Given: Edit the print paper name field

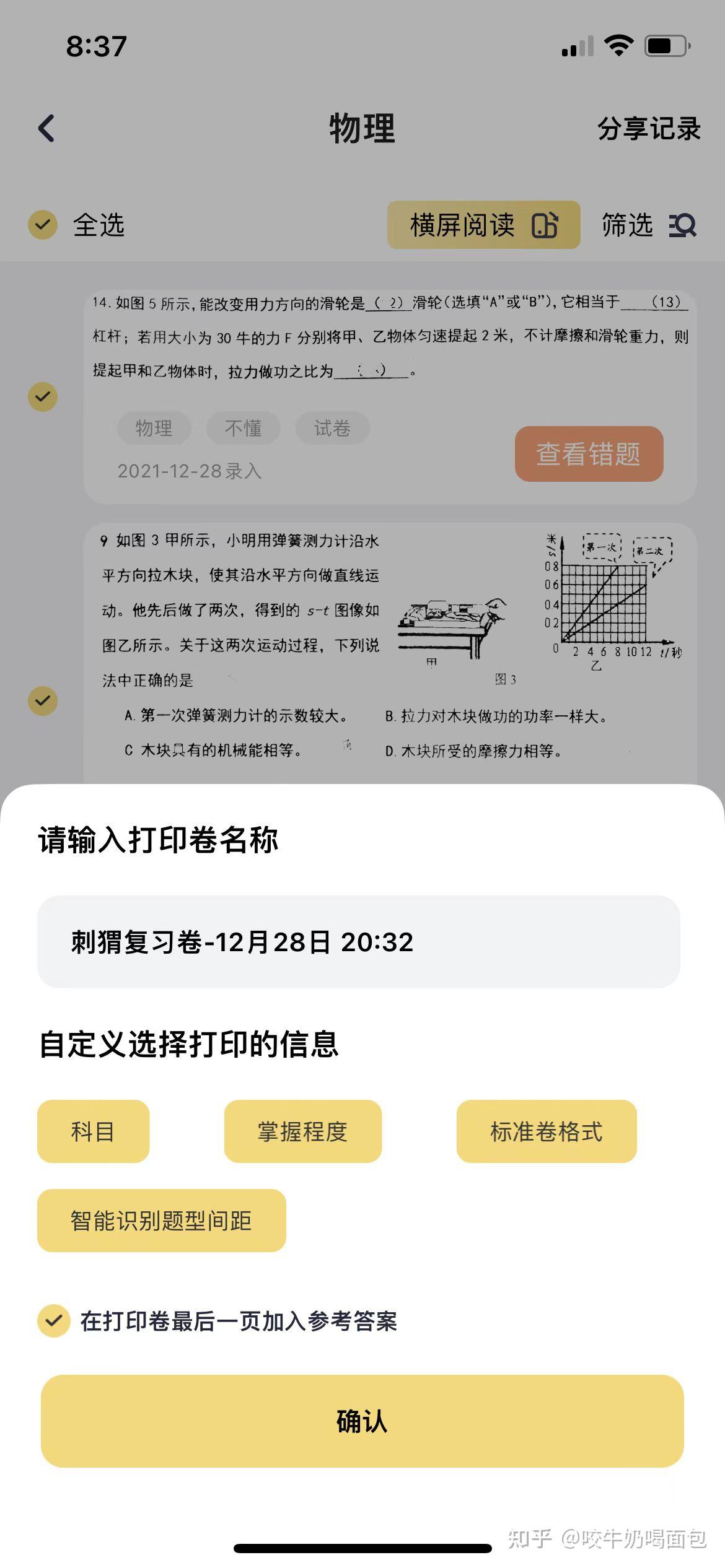Looking at the screenshot, I should (358, 941).
